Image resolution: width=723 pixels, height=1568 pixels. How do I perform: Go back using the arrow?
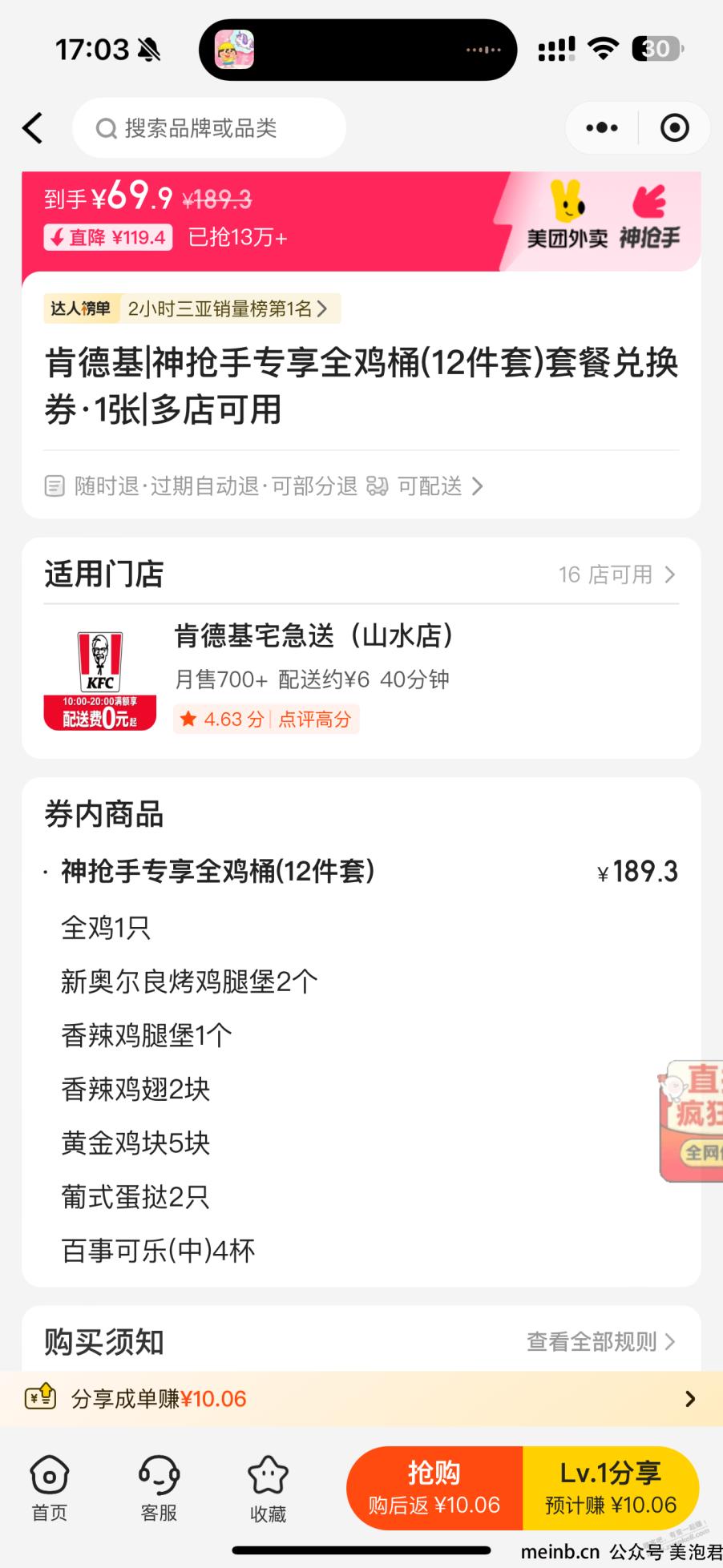[x=32, y=128]
